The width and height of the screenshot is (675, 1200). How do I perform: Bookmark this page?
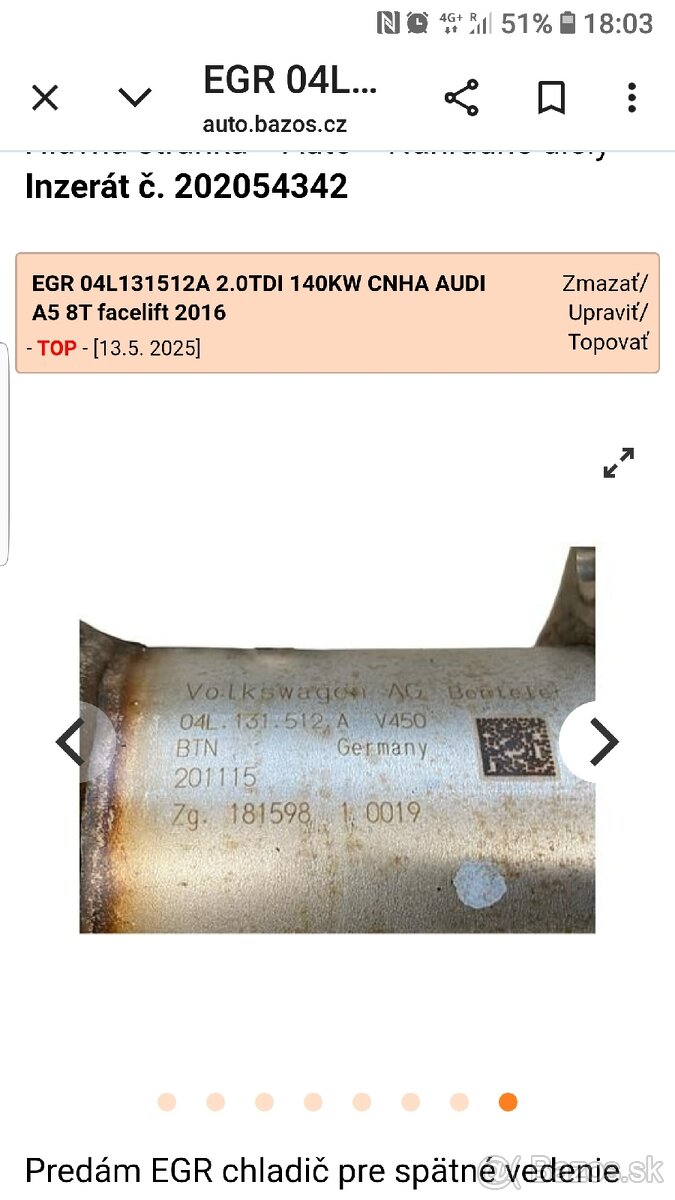click(551, 98)
